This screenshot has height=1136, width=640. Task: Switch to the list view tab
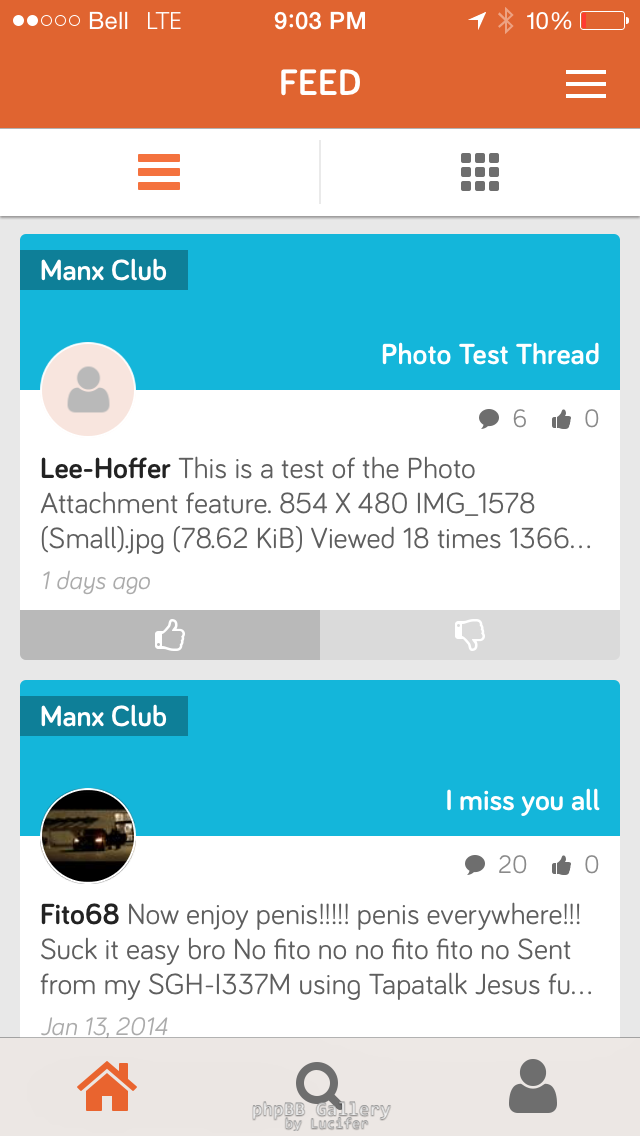pos(159,172)
